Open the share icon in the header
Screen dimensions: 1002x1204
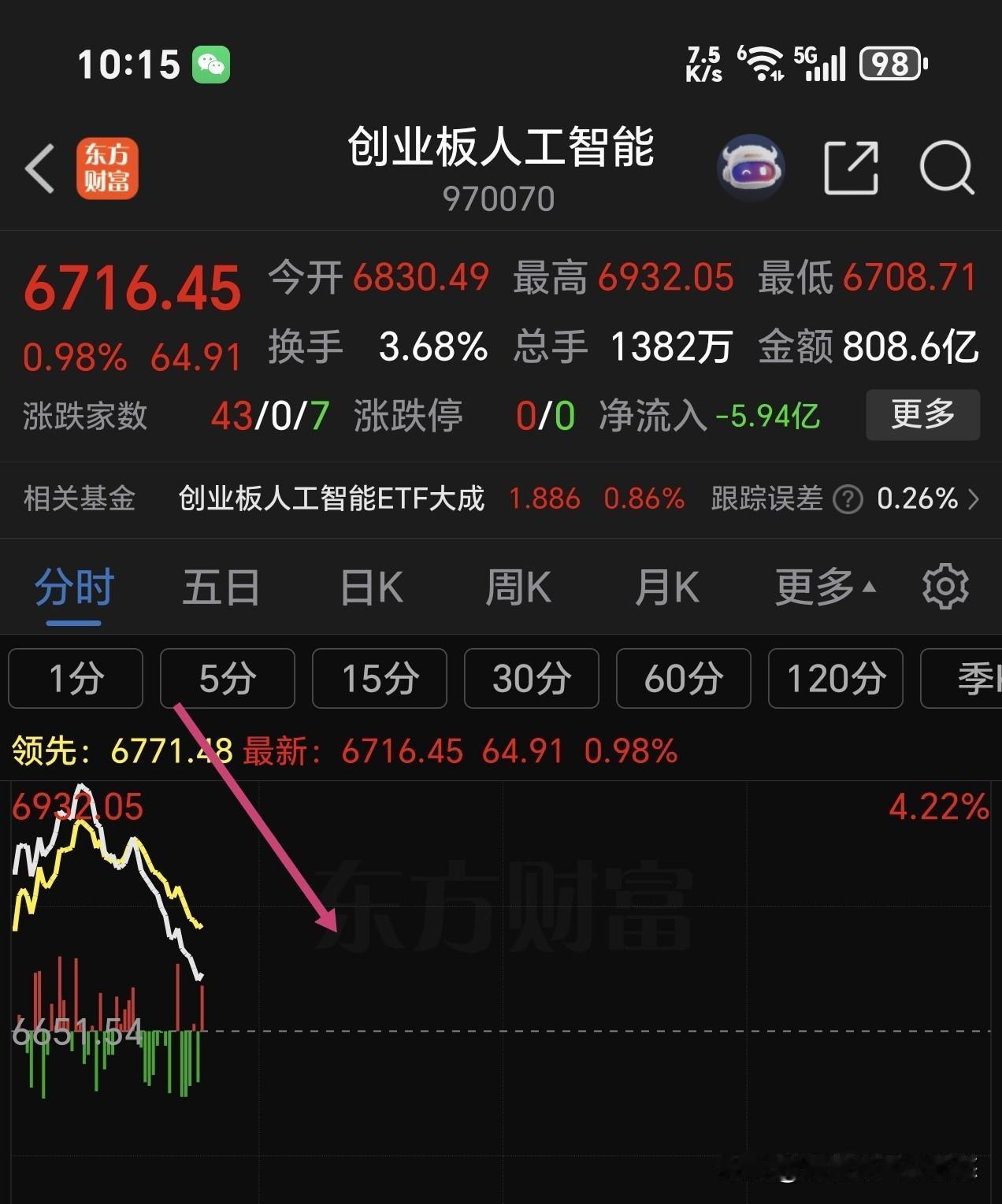coord(852,167)
